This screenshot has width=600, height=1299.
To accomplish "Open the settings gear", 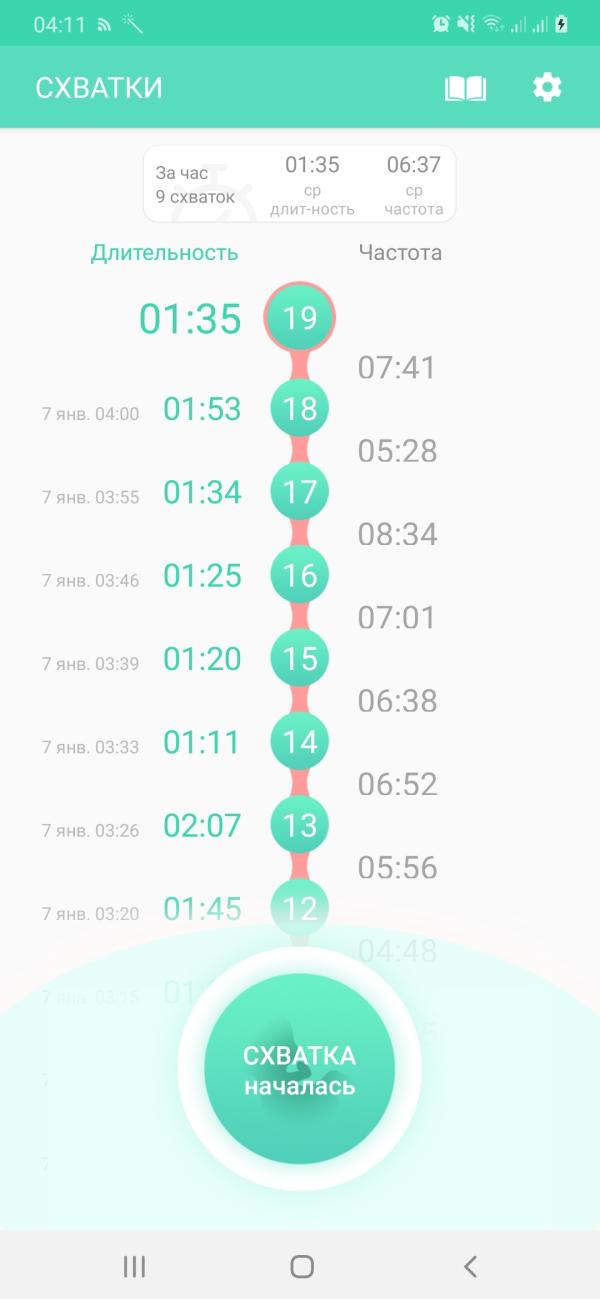I will tap(547, 88).
